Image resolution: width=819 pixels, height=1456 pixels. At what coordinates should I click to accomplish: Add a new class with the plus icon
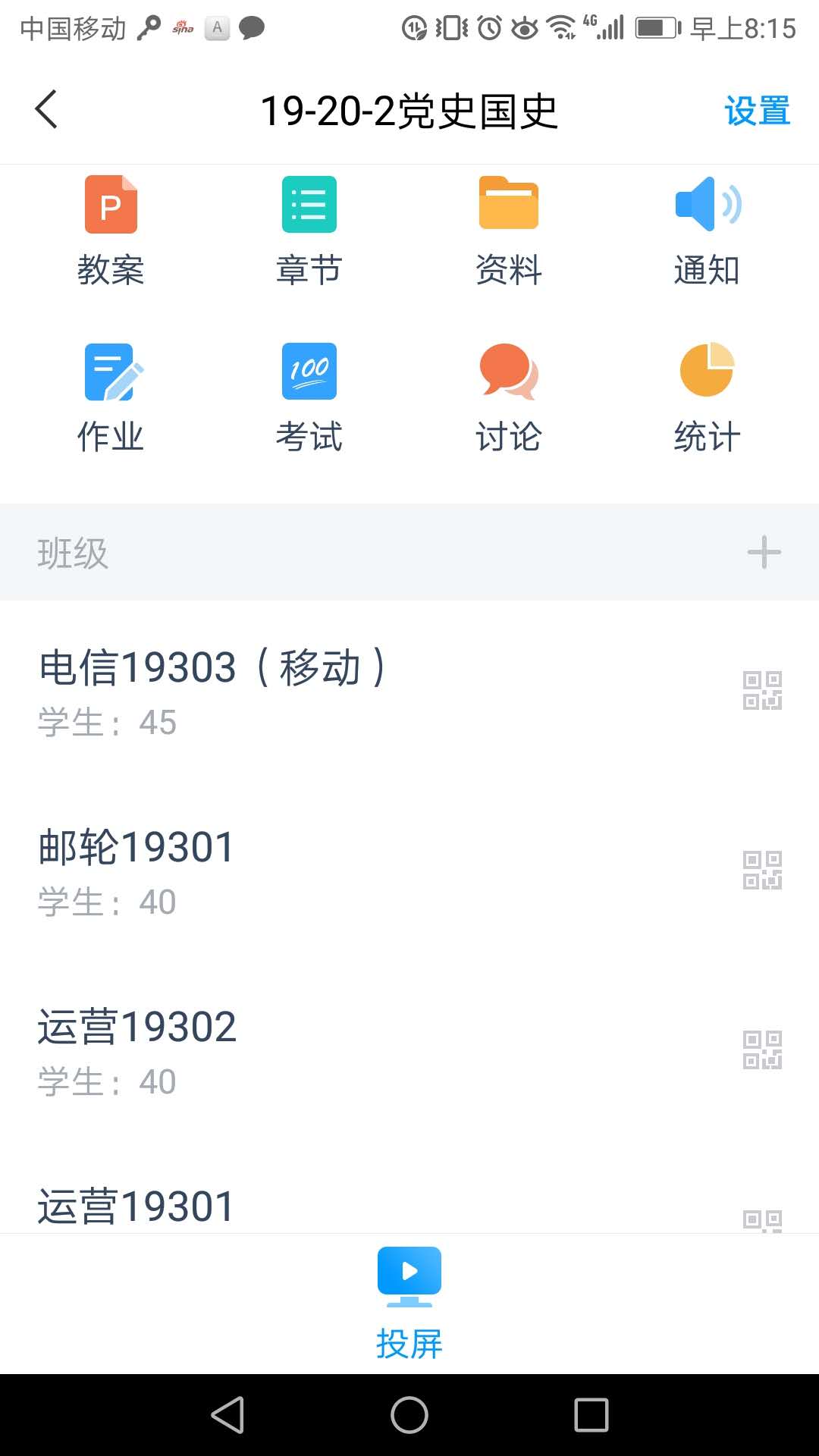764,552
